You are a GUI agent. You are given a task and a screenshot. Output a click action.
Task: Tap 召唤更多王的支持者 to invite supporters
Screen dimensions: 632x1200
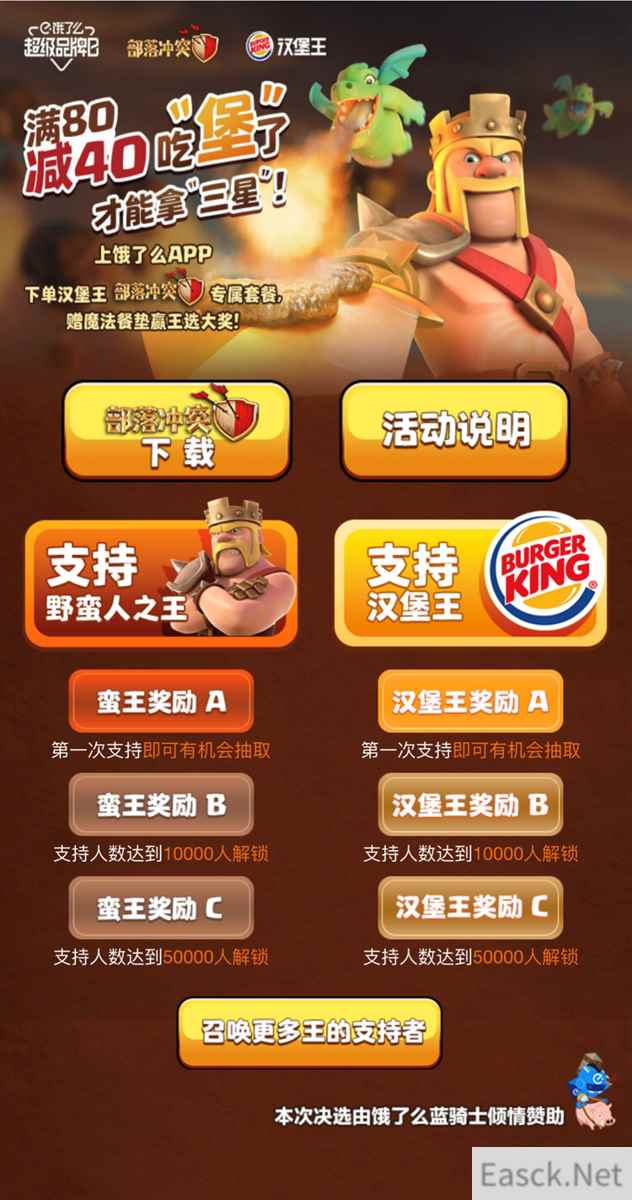point(309,1032)
